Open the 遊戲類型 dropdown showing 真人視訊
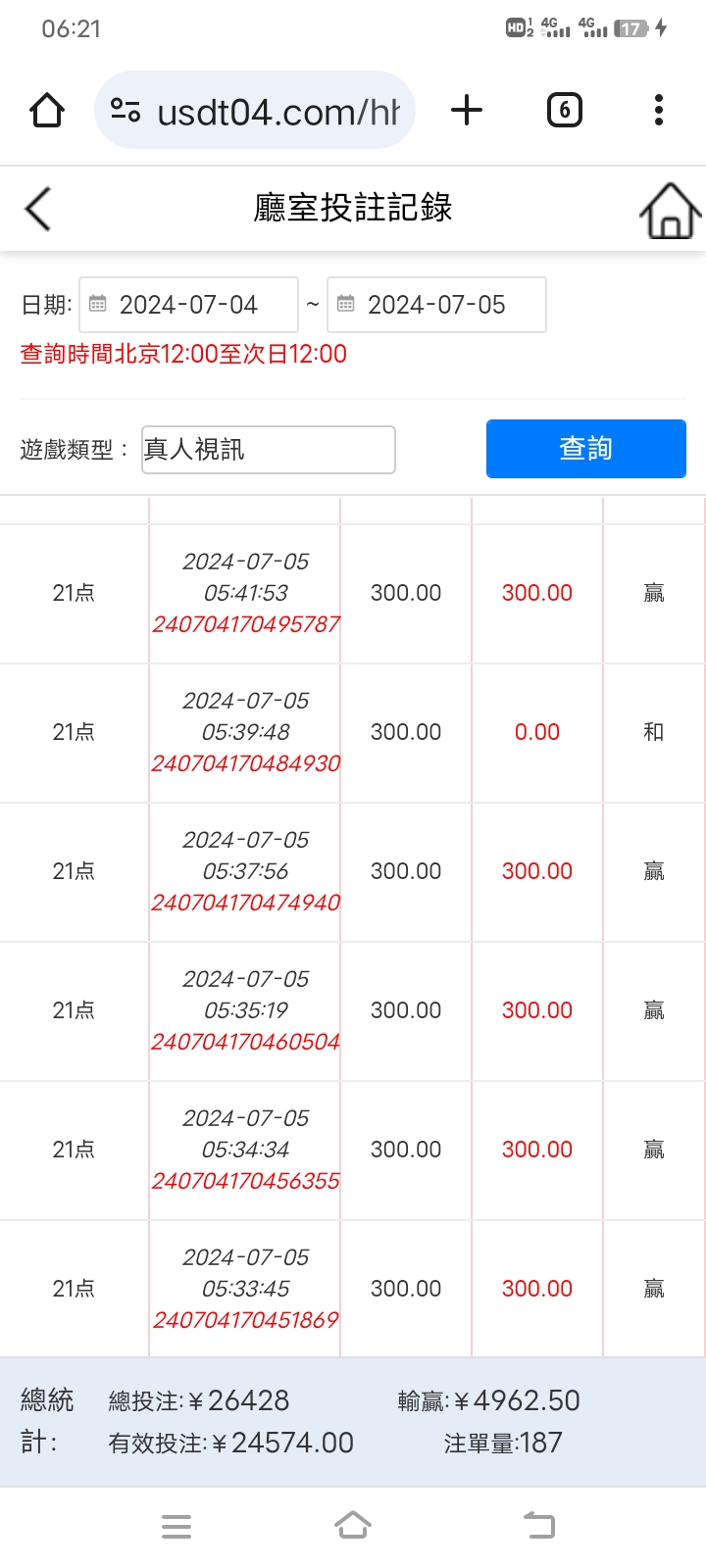The width and height of the screenshot is (706, 1568). (x=269, y=450)
